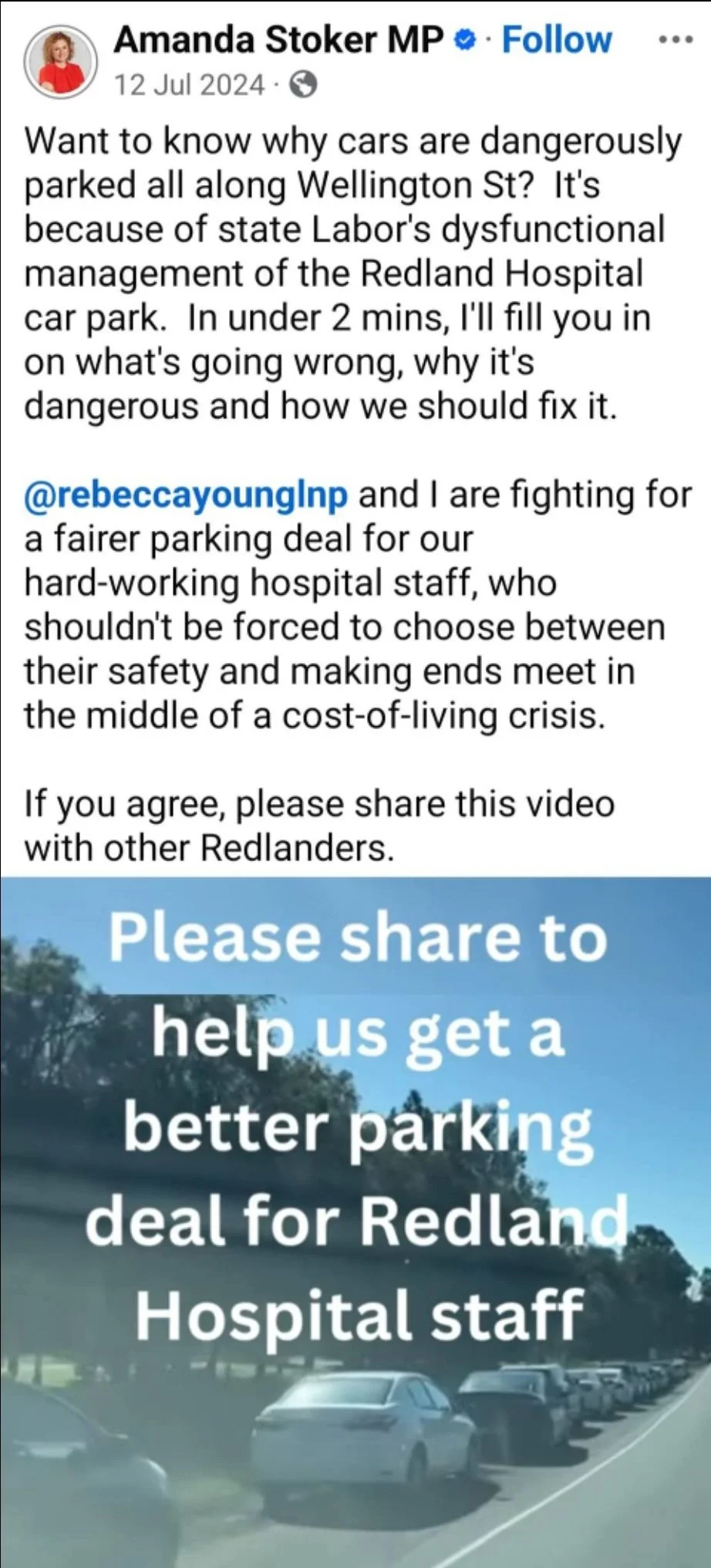This screenshot has height=1568, width=711.
Task: Open the Amanda Stoker MP page name
Action: pos(278,40)
